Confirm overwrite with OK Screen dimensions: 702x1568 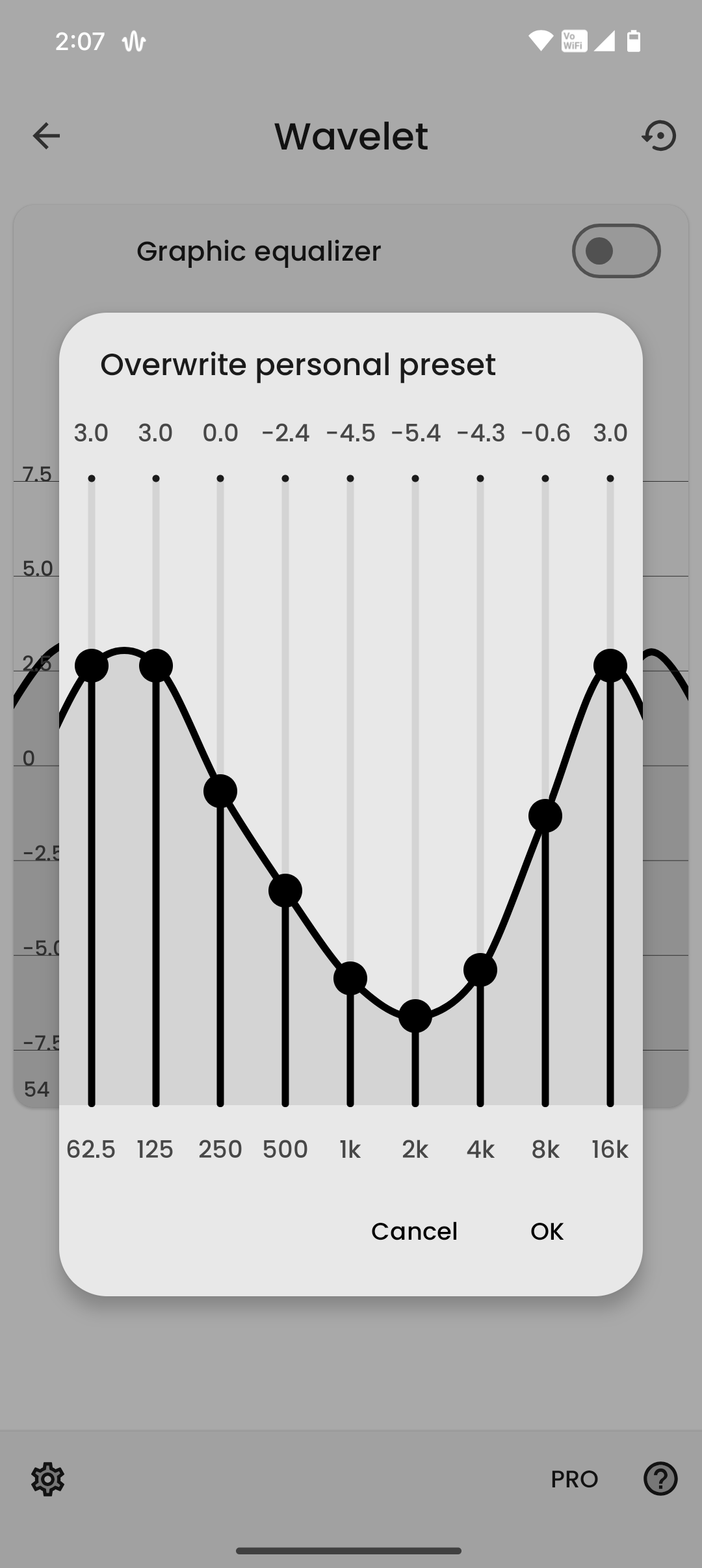pos(547,1231)
